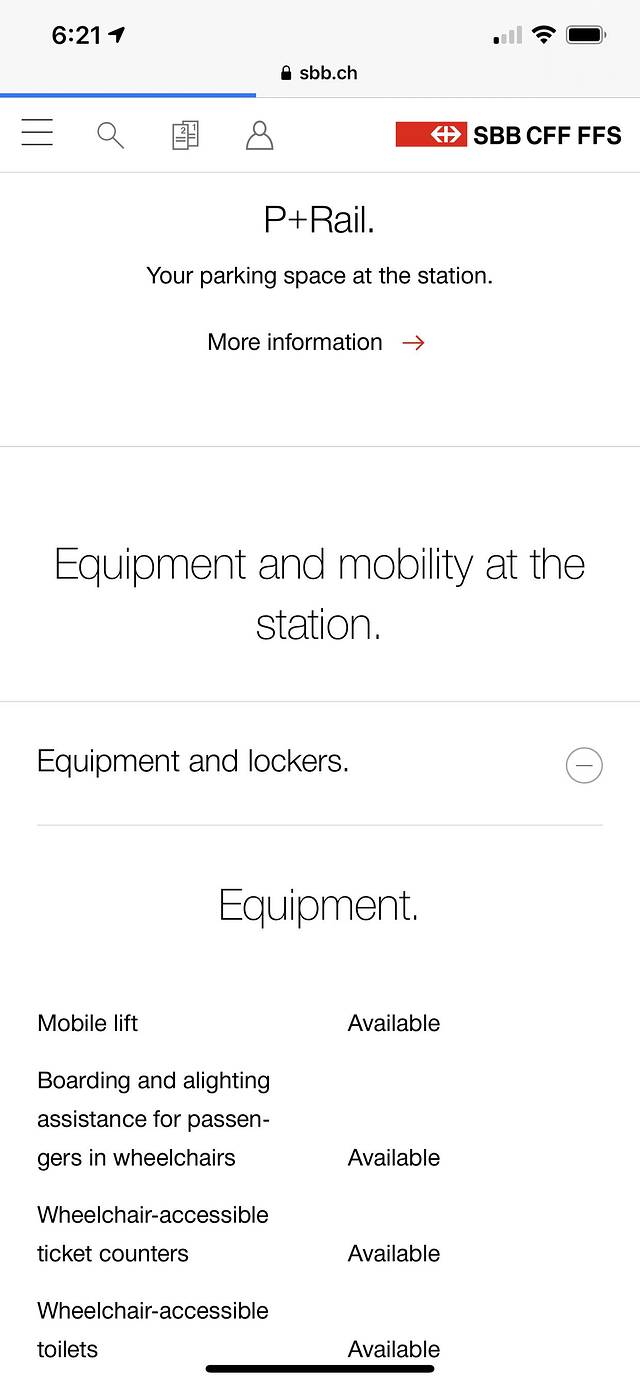640x1385 pixels.
Task: Open the search magnifier icon
Action: tap(110, 135)
